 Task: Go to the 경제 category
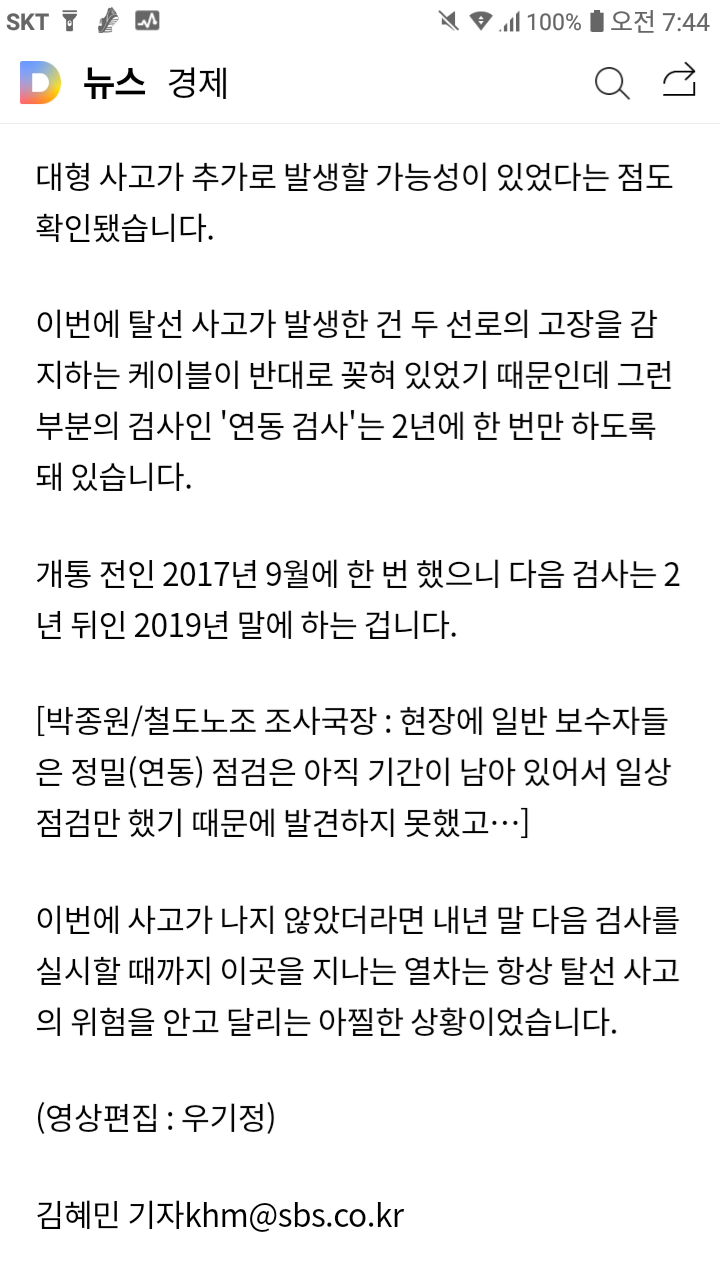198,83
